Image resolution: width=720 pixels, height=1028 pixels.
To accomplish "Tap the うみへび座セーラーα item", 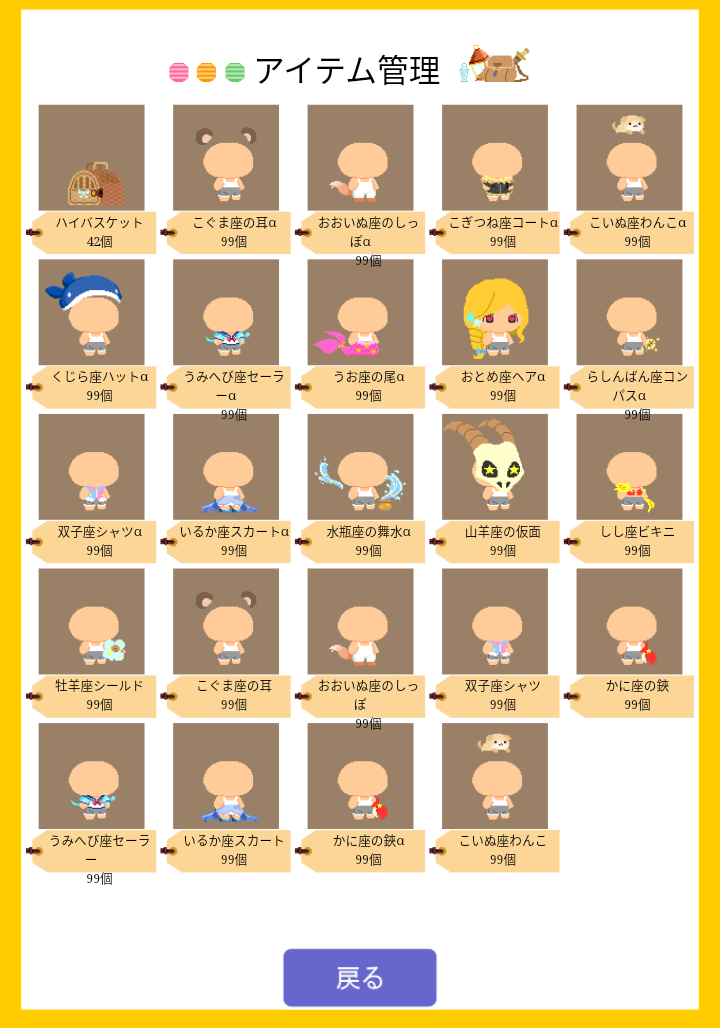I will coord(226,312).
